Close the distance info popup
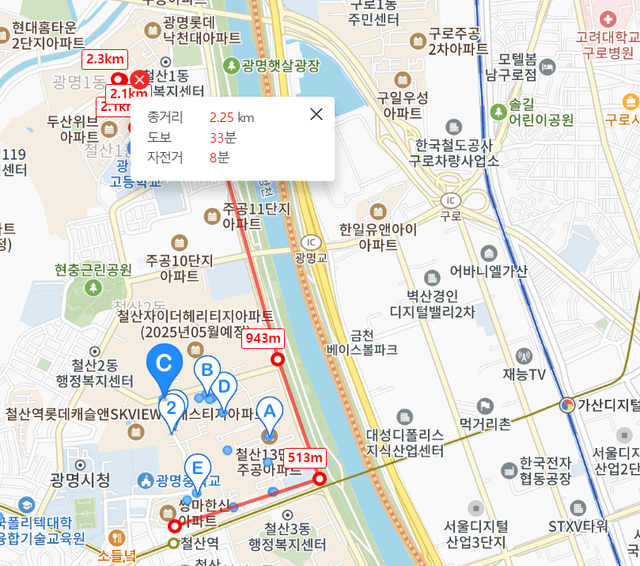Image resolution: width=640 pixels, height=566 pixels. coord(316,114)
